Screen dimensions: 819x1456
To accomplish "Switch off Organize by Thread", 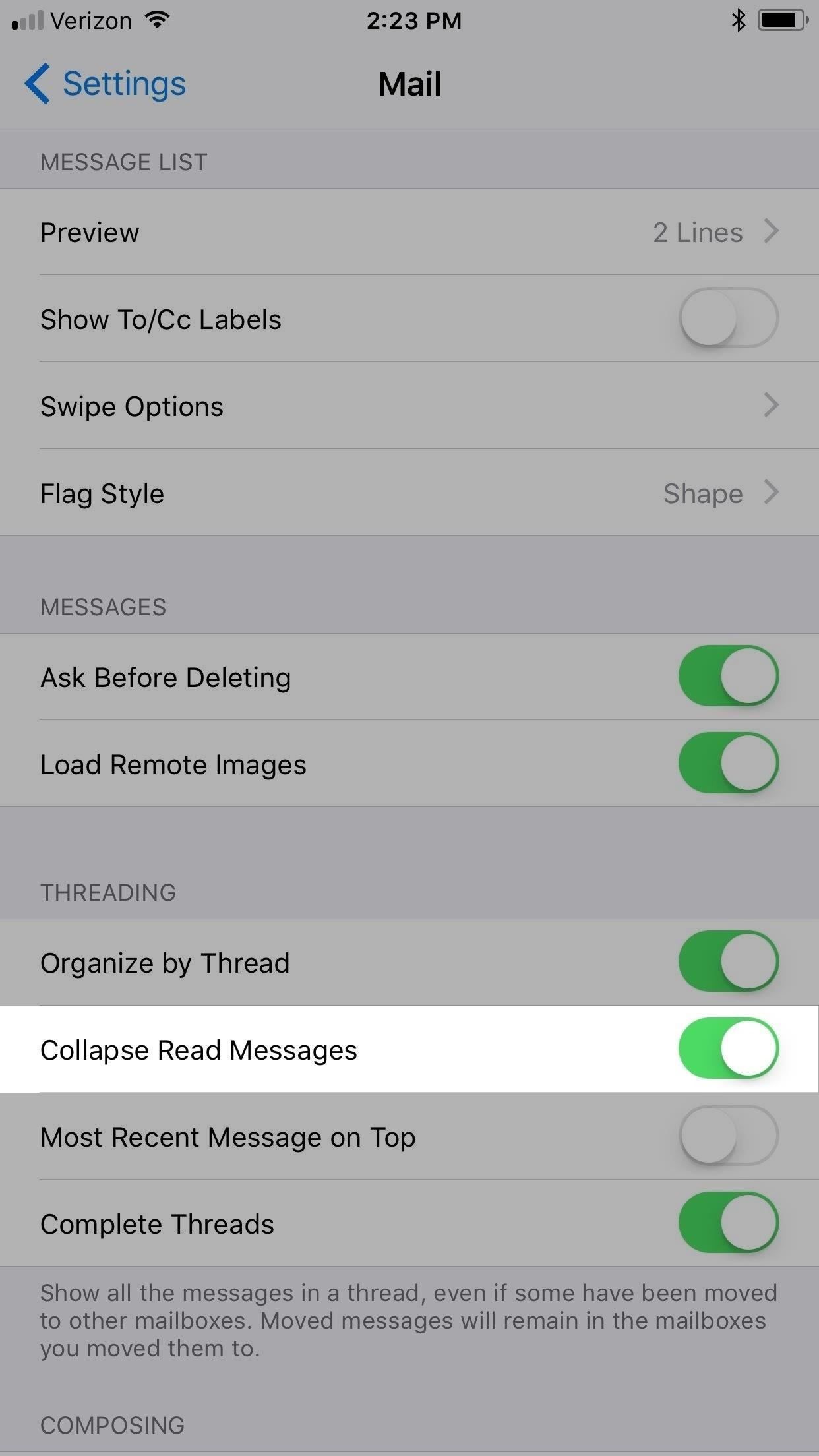I will 728,961.
